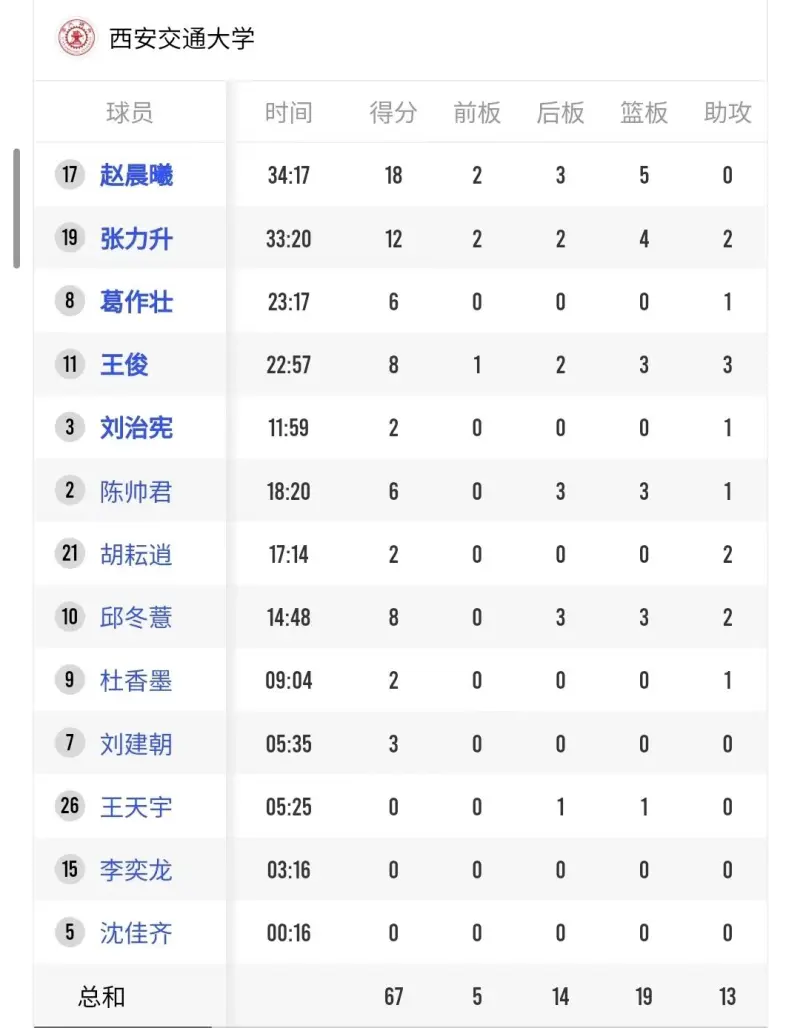The image size is (800, 1028).
Task: Open 胡耘逍's profile link
Action: (136, 554)
